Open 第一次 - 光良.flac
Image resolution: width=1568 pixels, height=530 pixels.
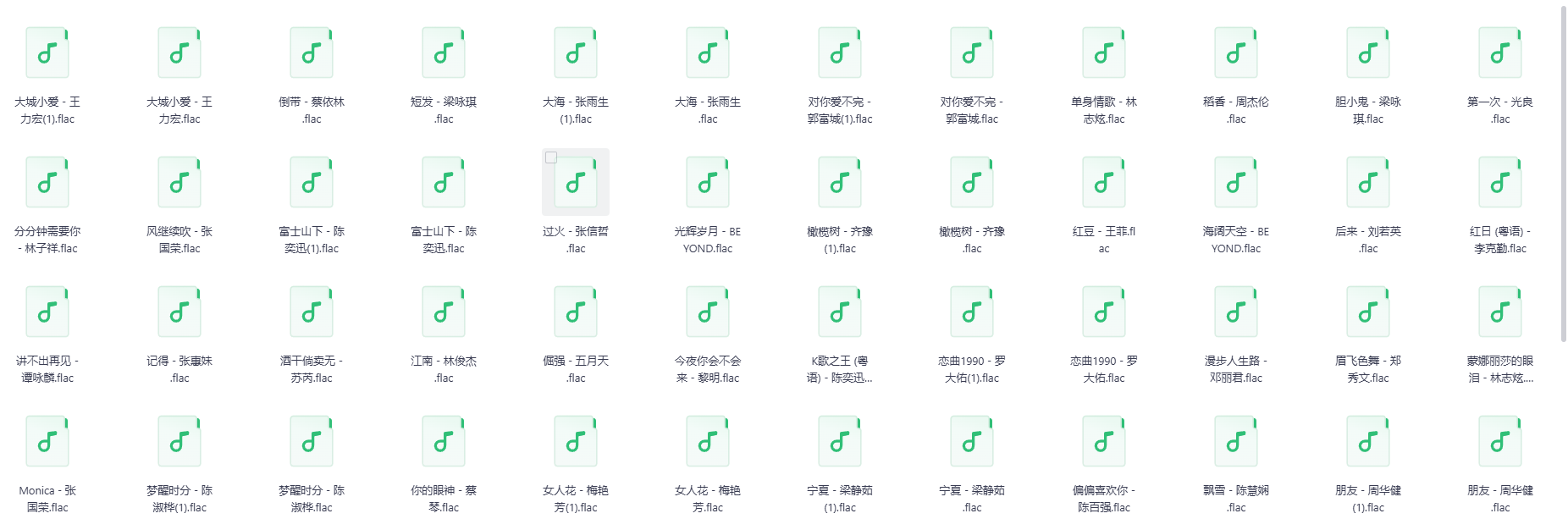(x=1500, y=52)
